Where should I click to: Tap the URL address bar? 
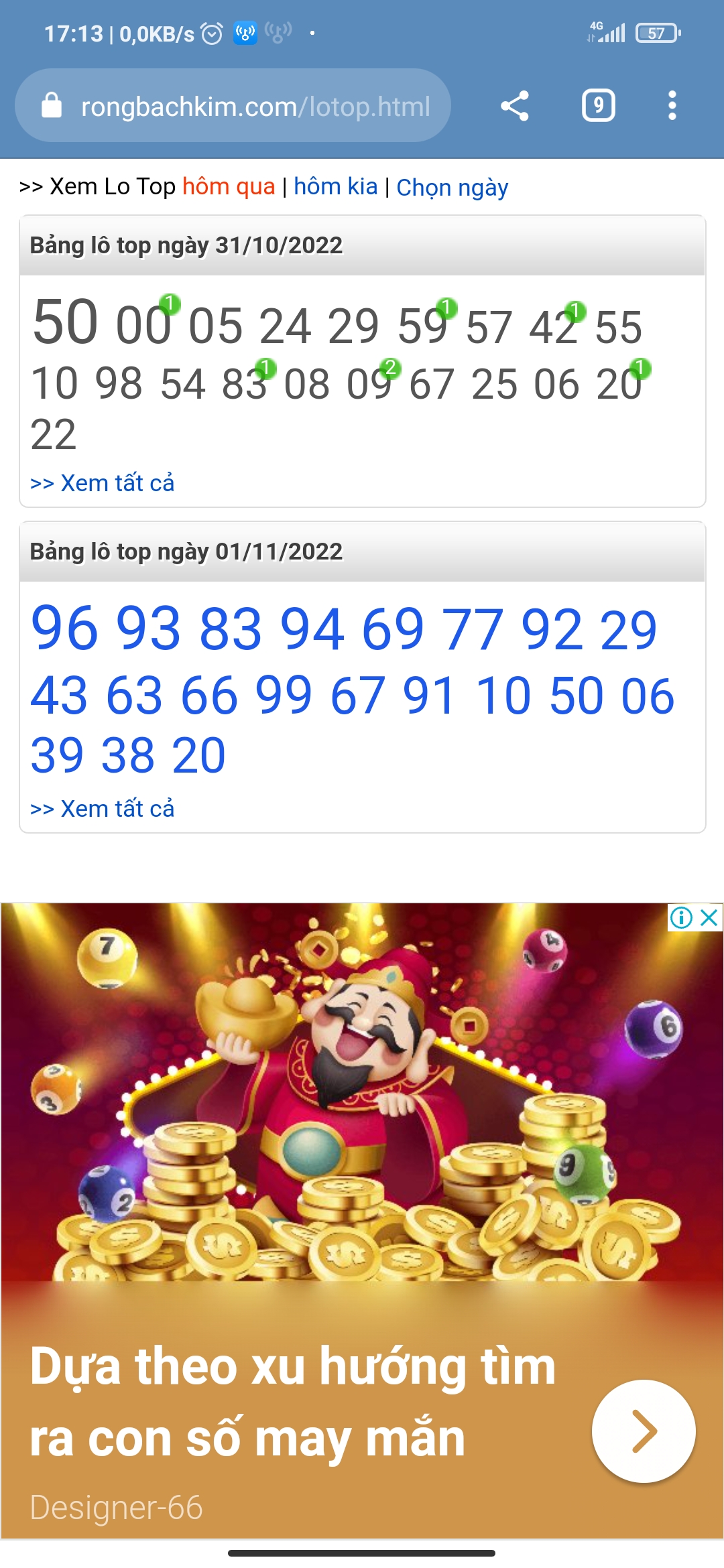(x=255, y=107)
